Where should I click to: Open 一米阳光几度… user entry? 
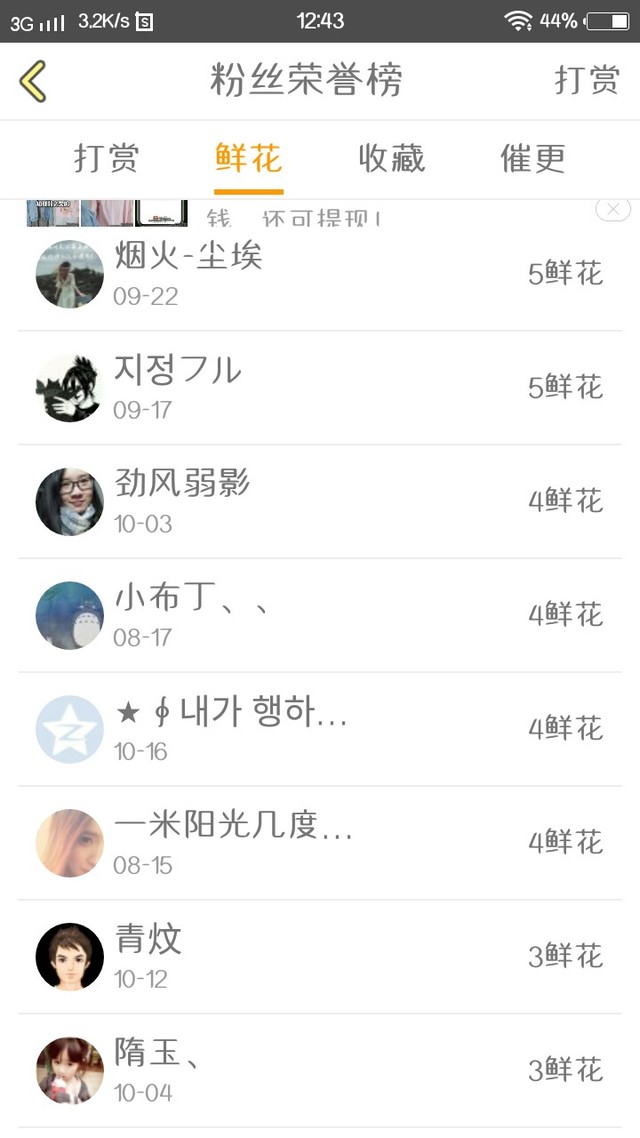pos(320,843)
